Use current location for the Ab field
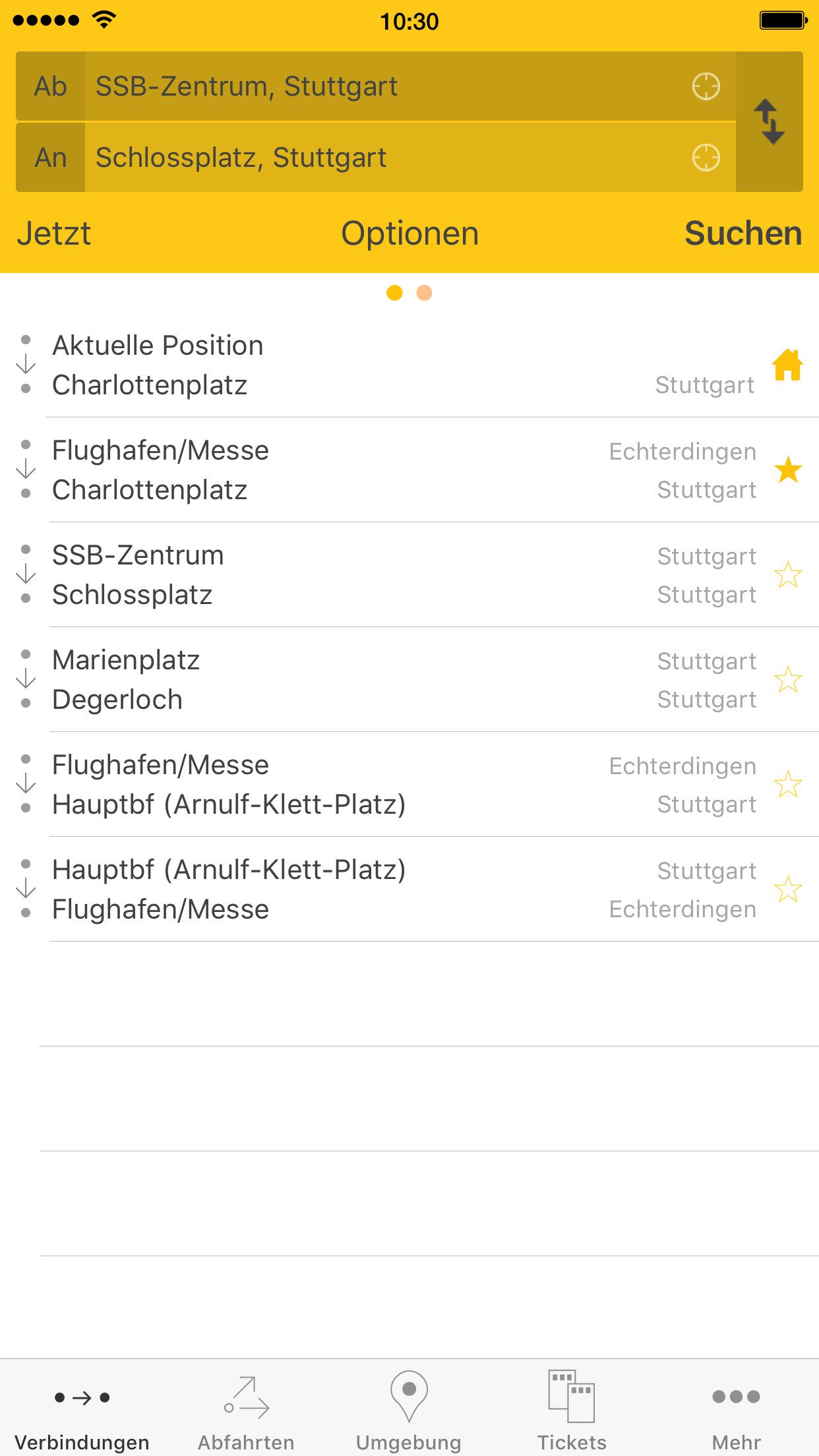Screen dimensions: 819x1456 coord(705,86)
